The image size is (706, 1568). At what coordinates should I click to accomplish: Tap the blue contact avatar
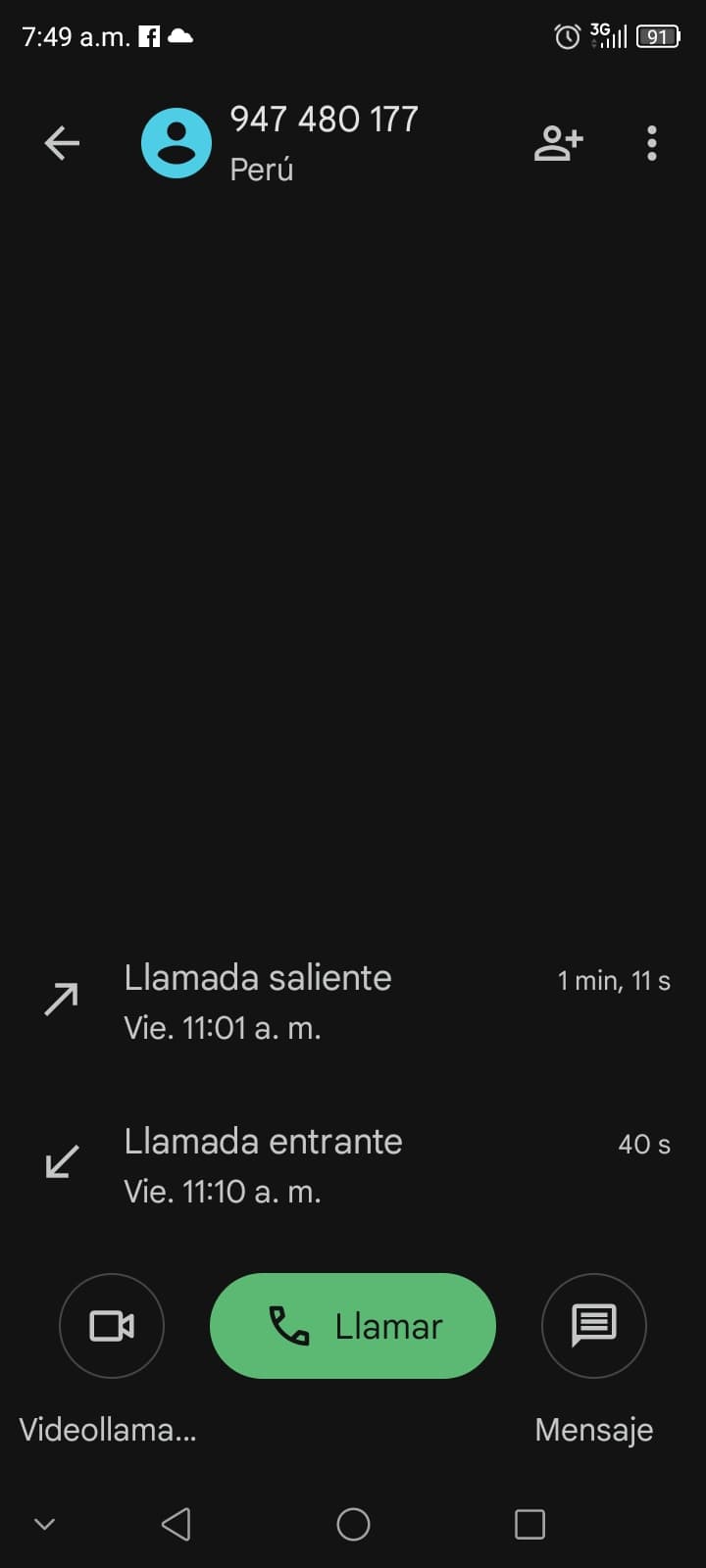(176, 143)
